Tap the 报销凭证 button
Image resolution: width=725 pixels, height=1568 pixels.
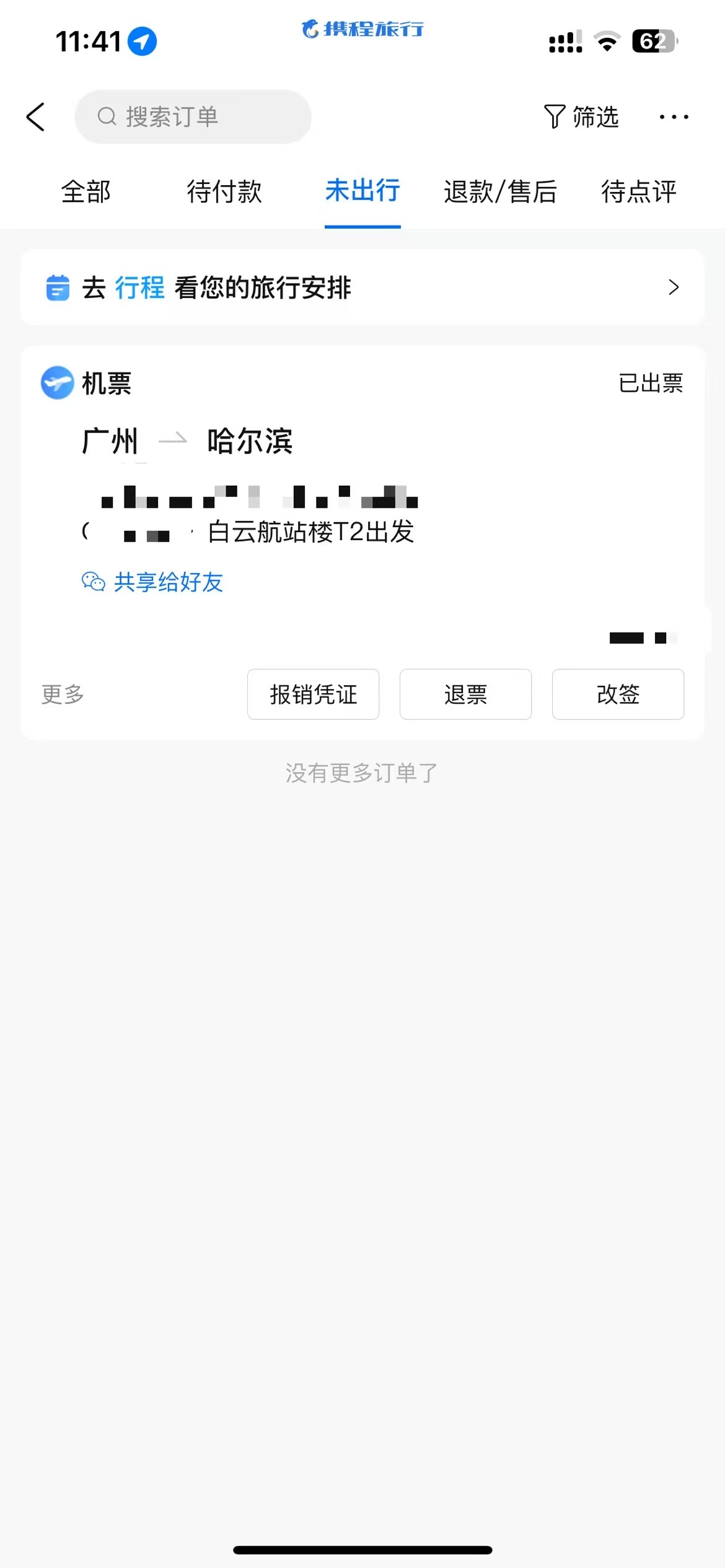[x=314, y=694]
